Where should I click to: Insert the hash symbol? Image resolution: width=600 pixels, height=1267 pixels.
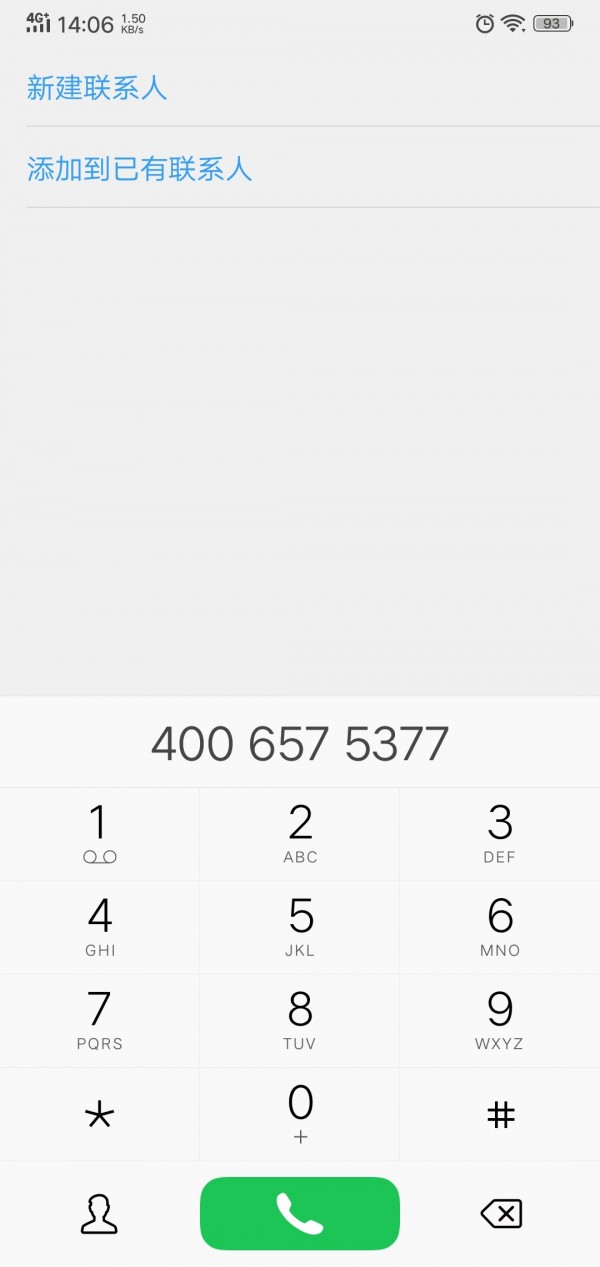coord(500,1114)
